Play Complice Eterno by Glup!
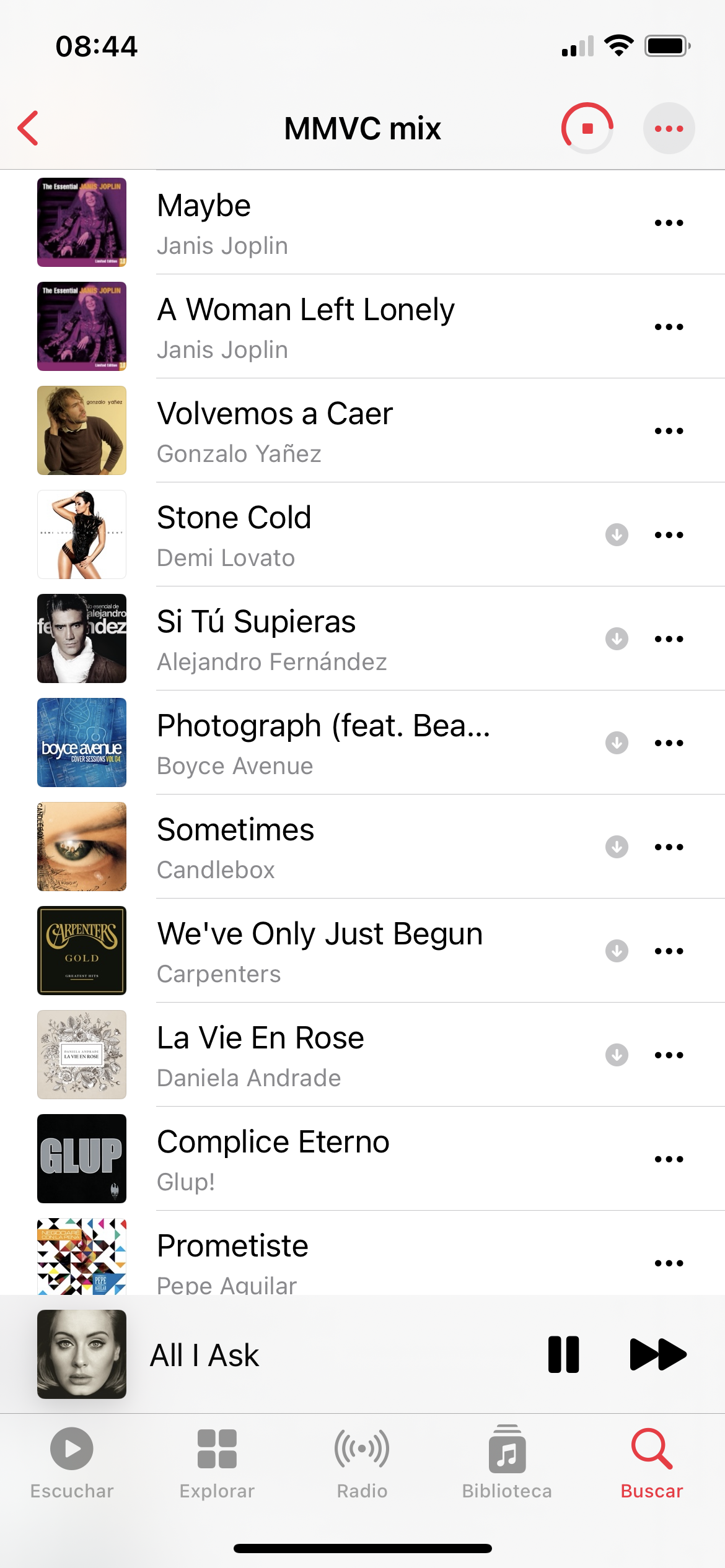 coord(310,1159)
